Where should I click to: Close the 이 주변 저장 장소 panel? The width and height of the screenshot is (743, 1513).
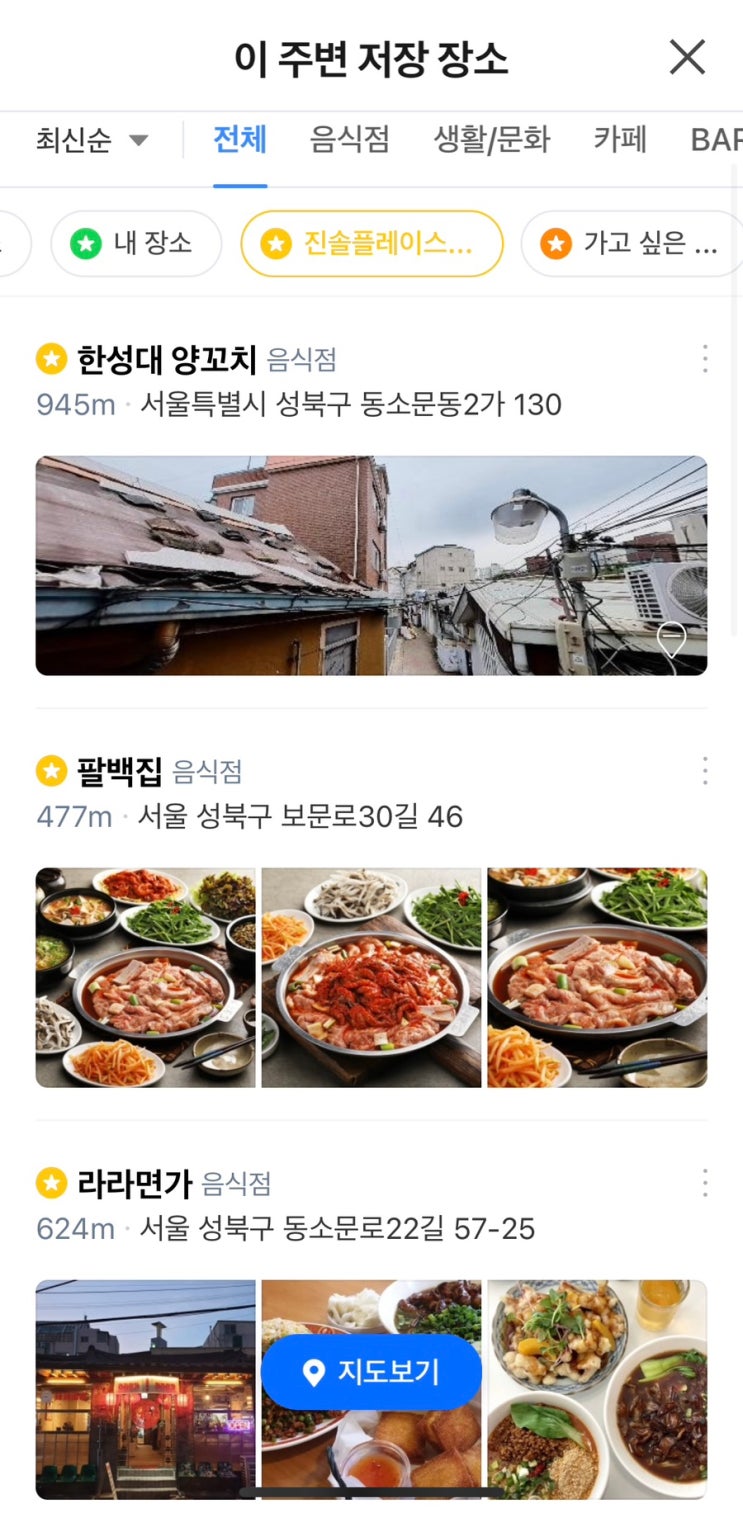687,58
